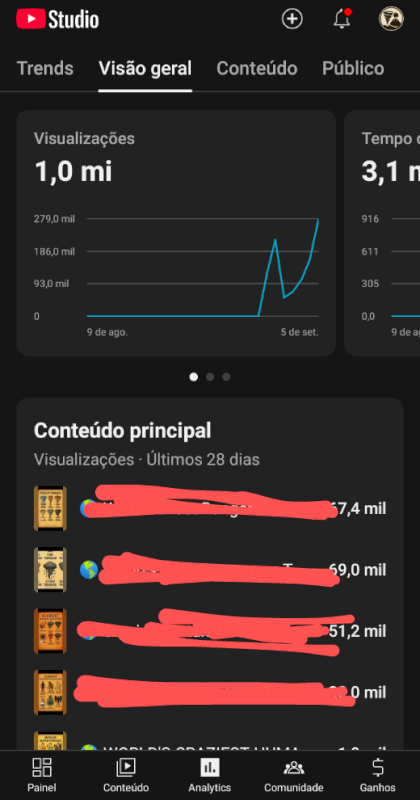Image resolution: width=420 pixels, height=800 pixels.
Task: Open the Comunidade section
Action: [x=293, y=774]
